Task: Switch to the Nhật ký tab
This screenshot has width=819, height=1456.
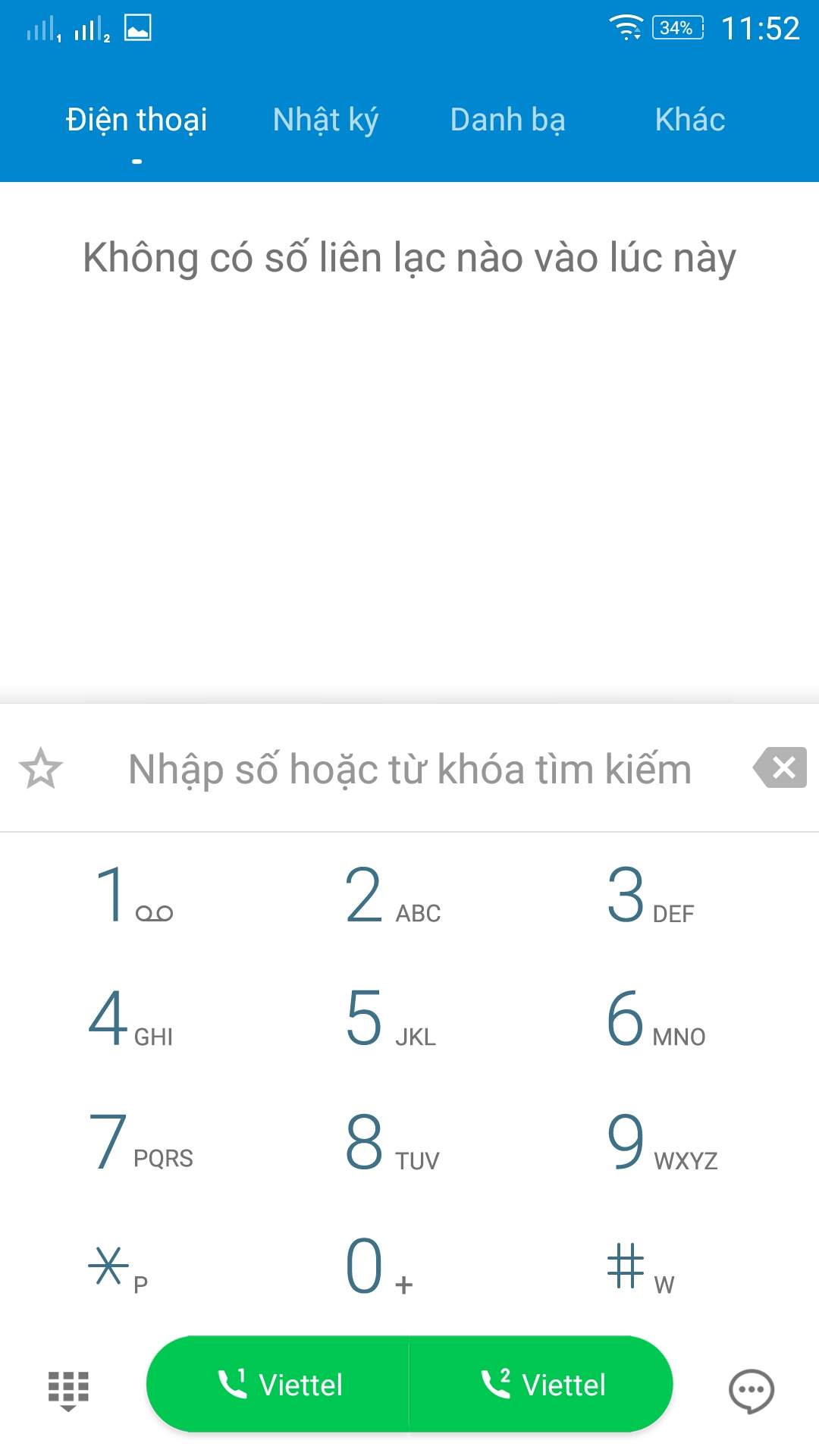Action: click(325, 120)
